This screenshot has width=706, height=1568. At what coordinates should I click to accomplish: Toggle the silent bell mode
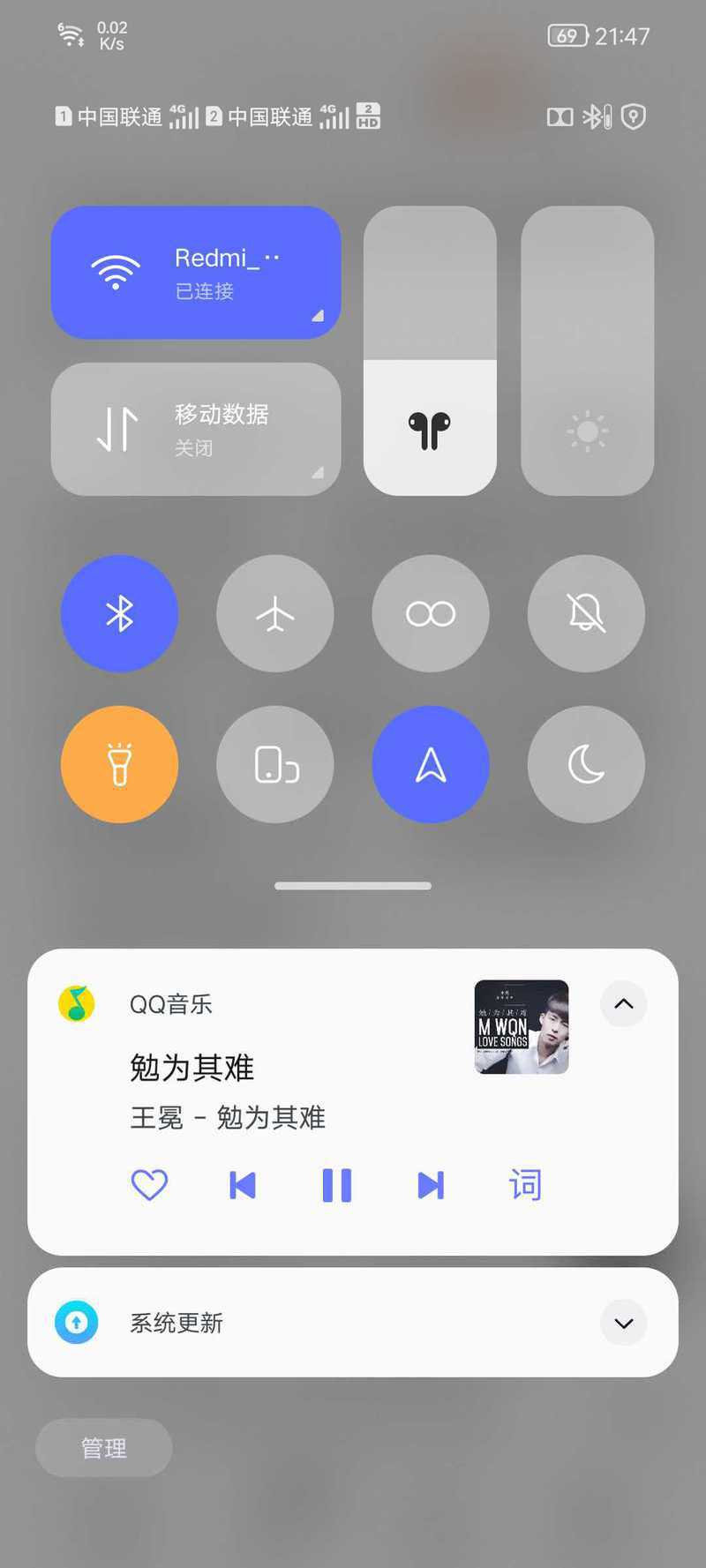pos(586,613)
